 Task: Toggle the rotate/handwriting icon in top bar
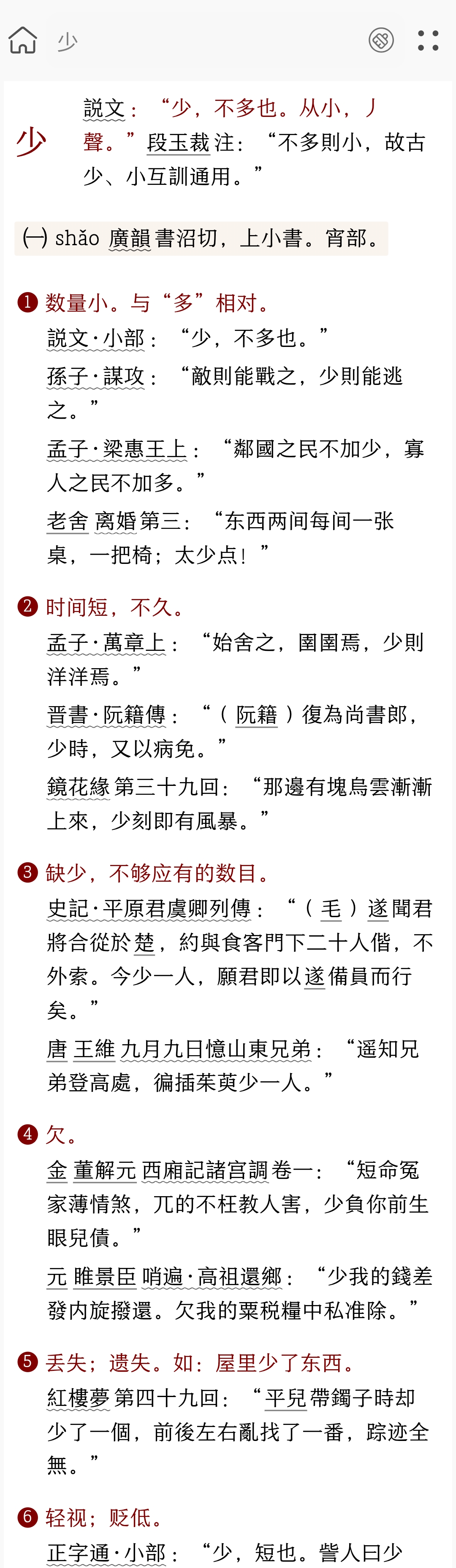point(381,40)
